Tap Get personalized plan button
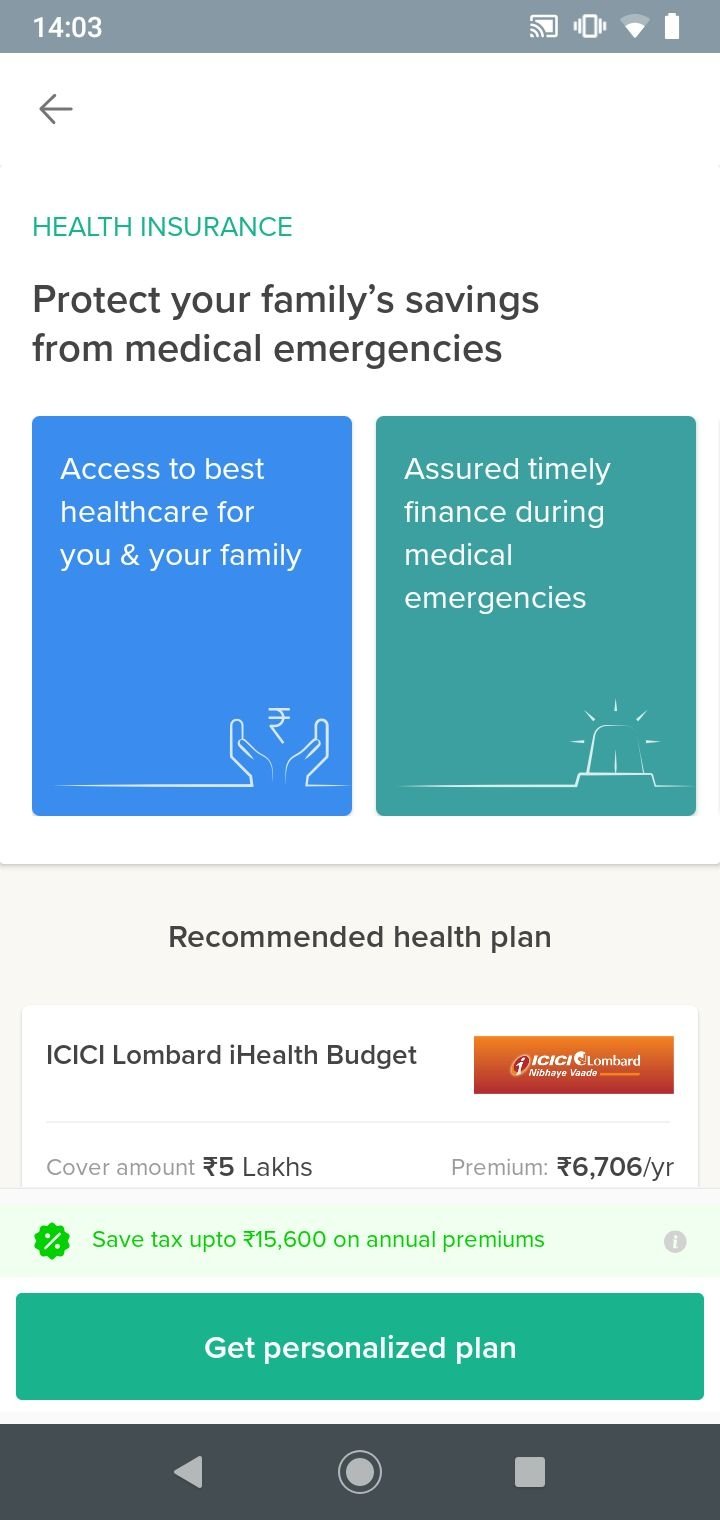The width and height of the screenshot is (720, 1520). pos(360,1347)
